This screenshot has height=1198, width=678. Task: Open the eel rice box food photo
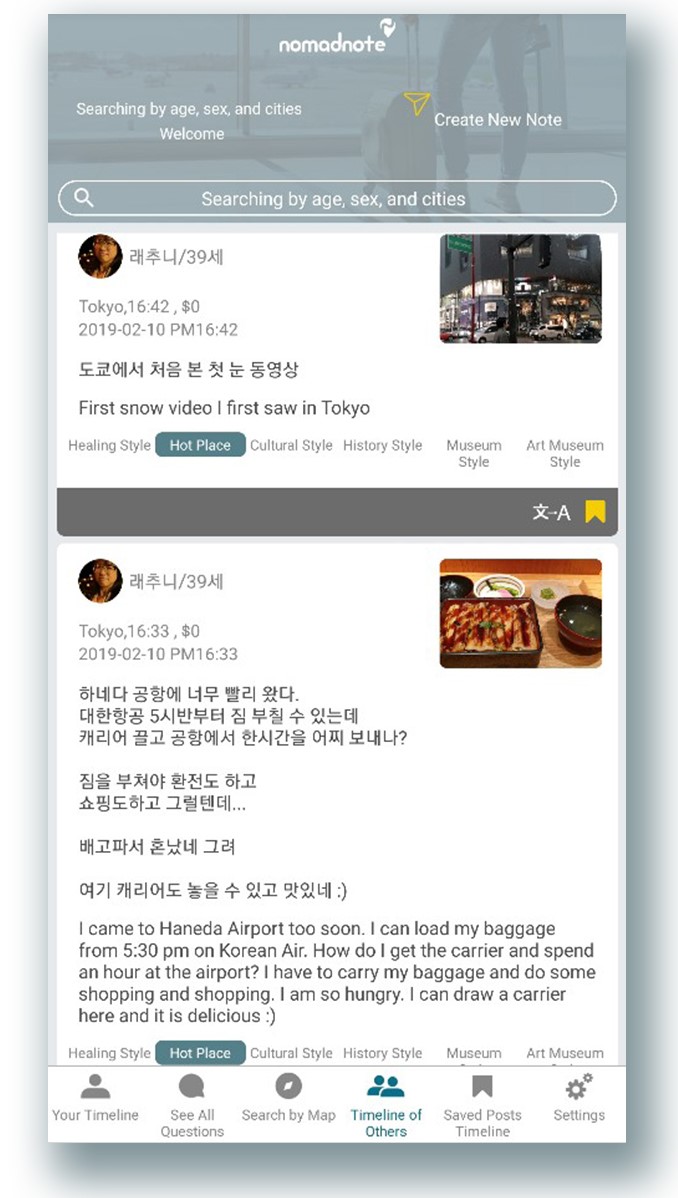(520, 613)
